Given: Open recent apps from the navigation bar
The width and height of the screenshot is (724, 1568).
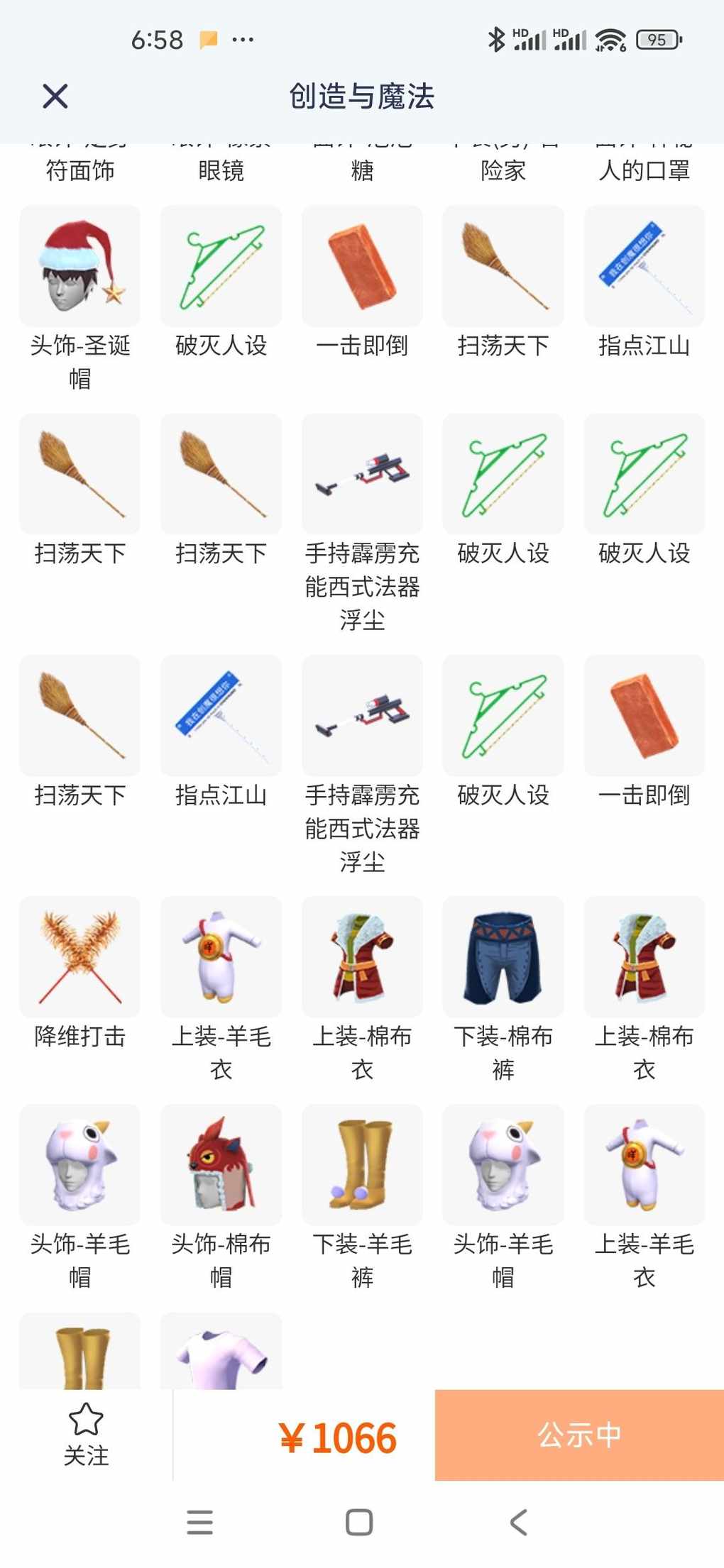Looking at the screenshot, I should coord(199,1523).
